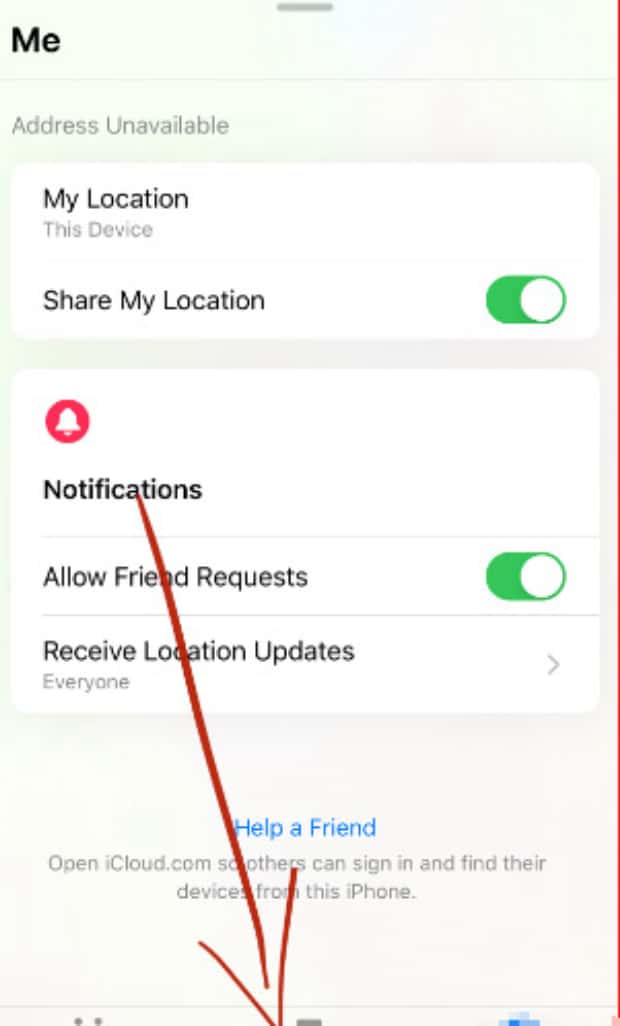Open Receive Location Updates settings
Image resolution: width=620 pixels, height=1026 pixels.
(305, 663)
